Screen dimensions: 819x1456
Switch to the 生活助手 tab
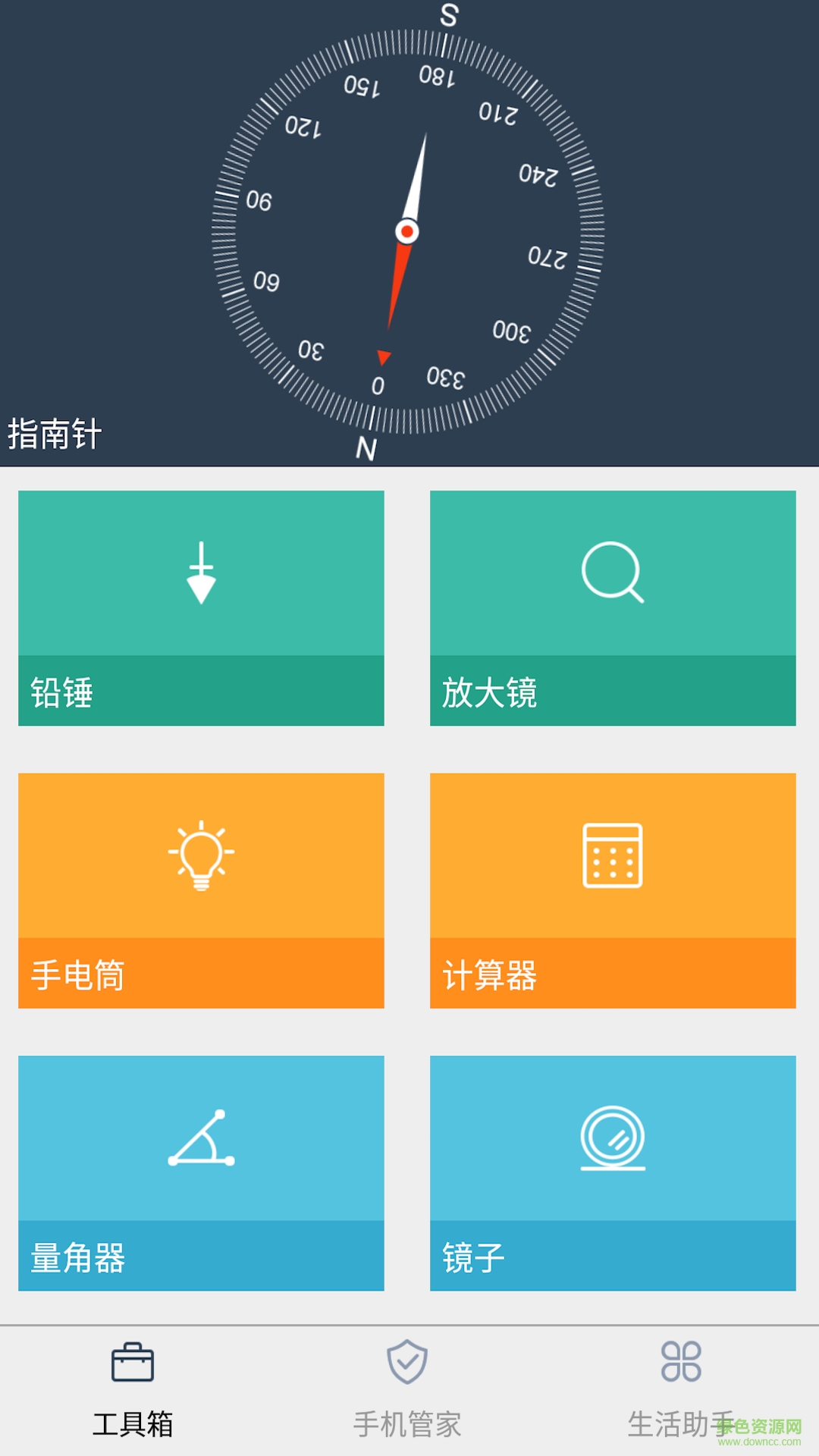point(681,1391)
